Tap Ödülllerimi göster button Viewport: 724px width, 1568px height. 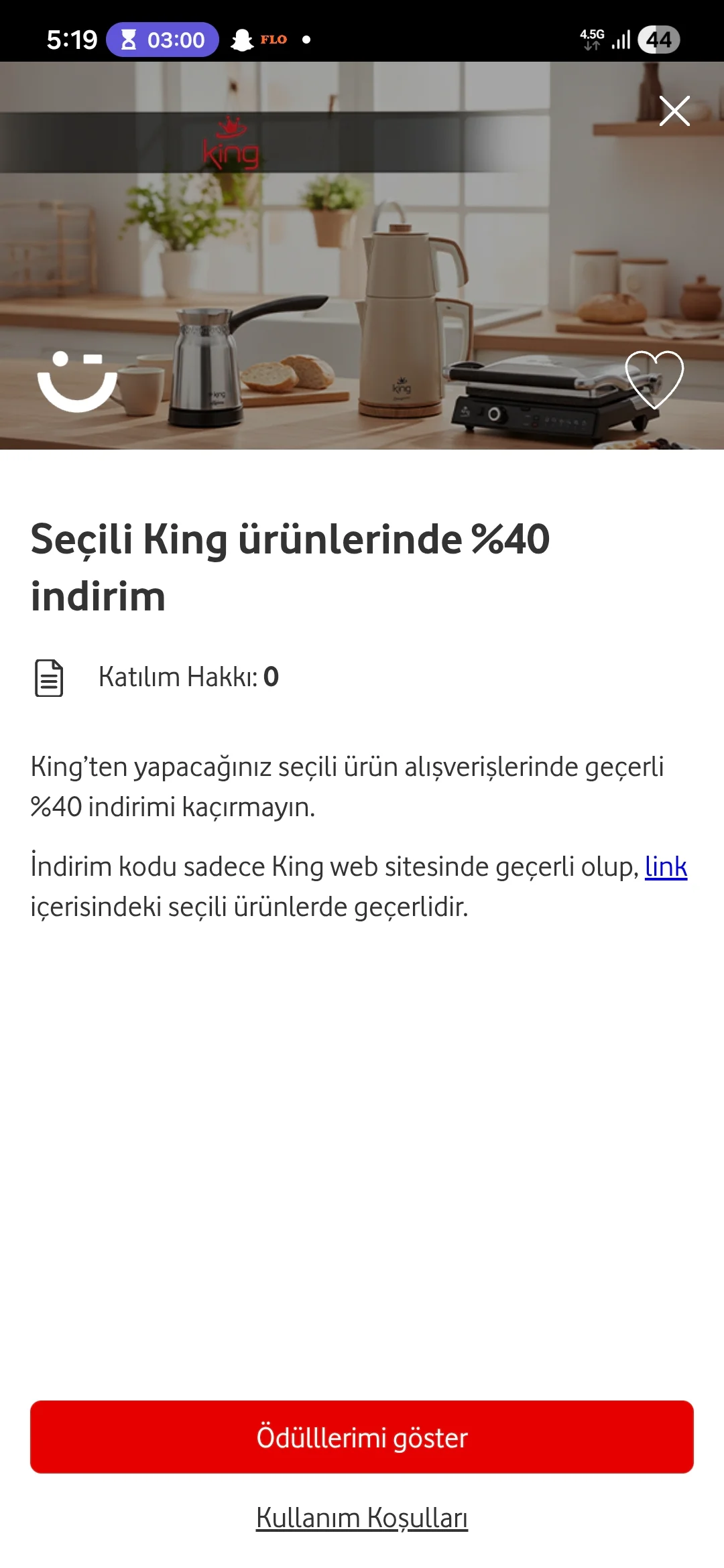point(362,1437)
